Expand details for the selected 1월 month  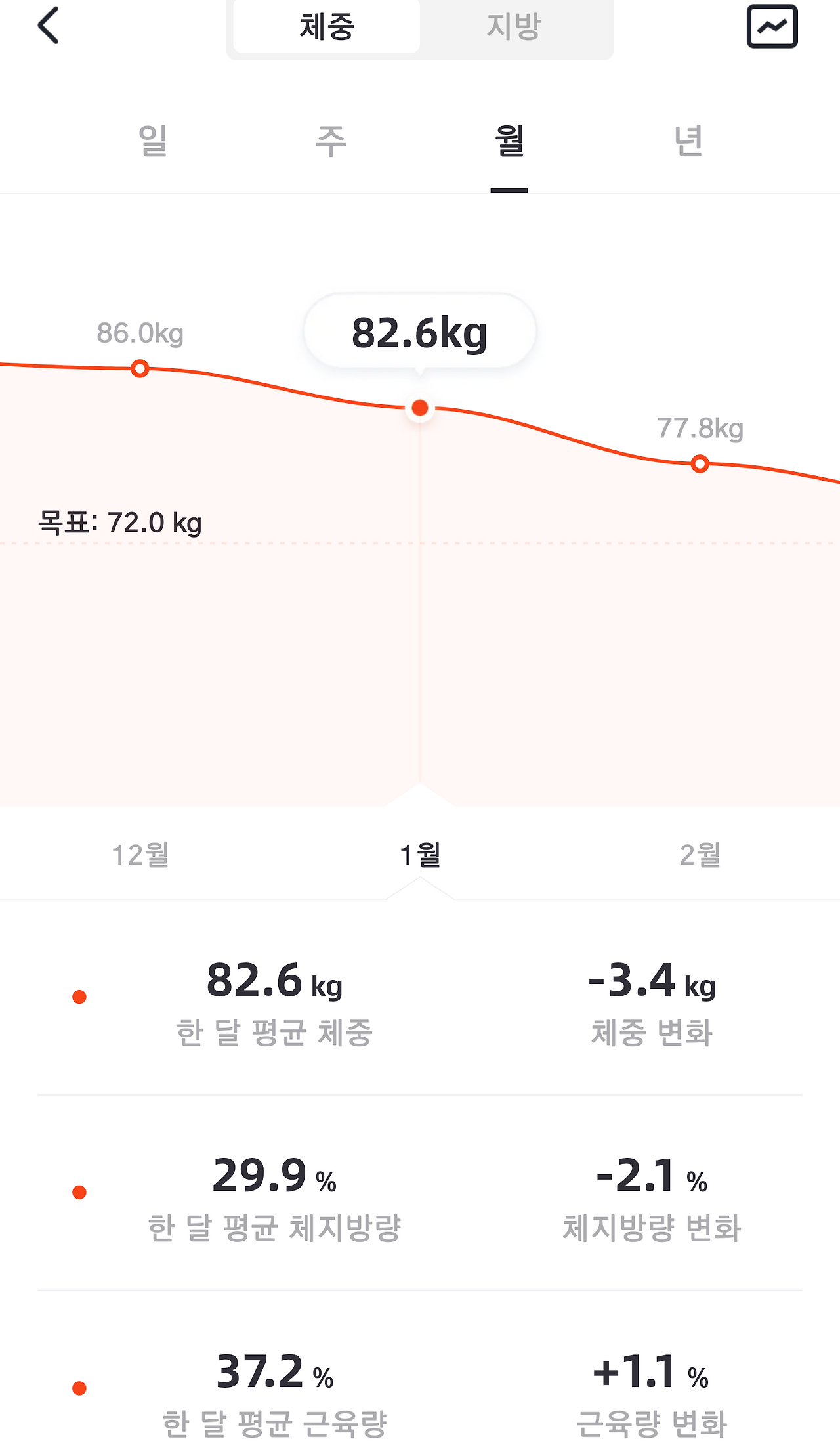coord(420,855)
